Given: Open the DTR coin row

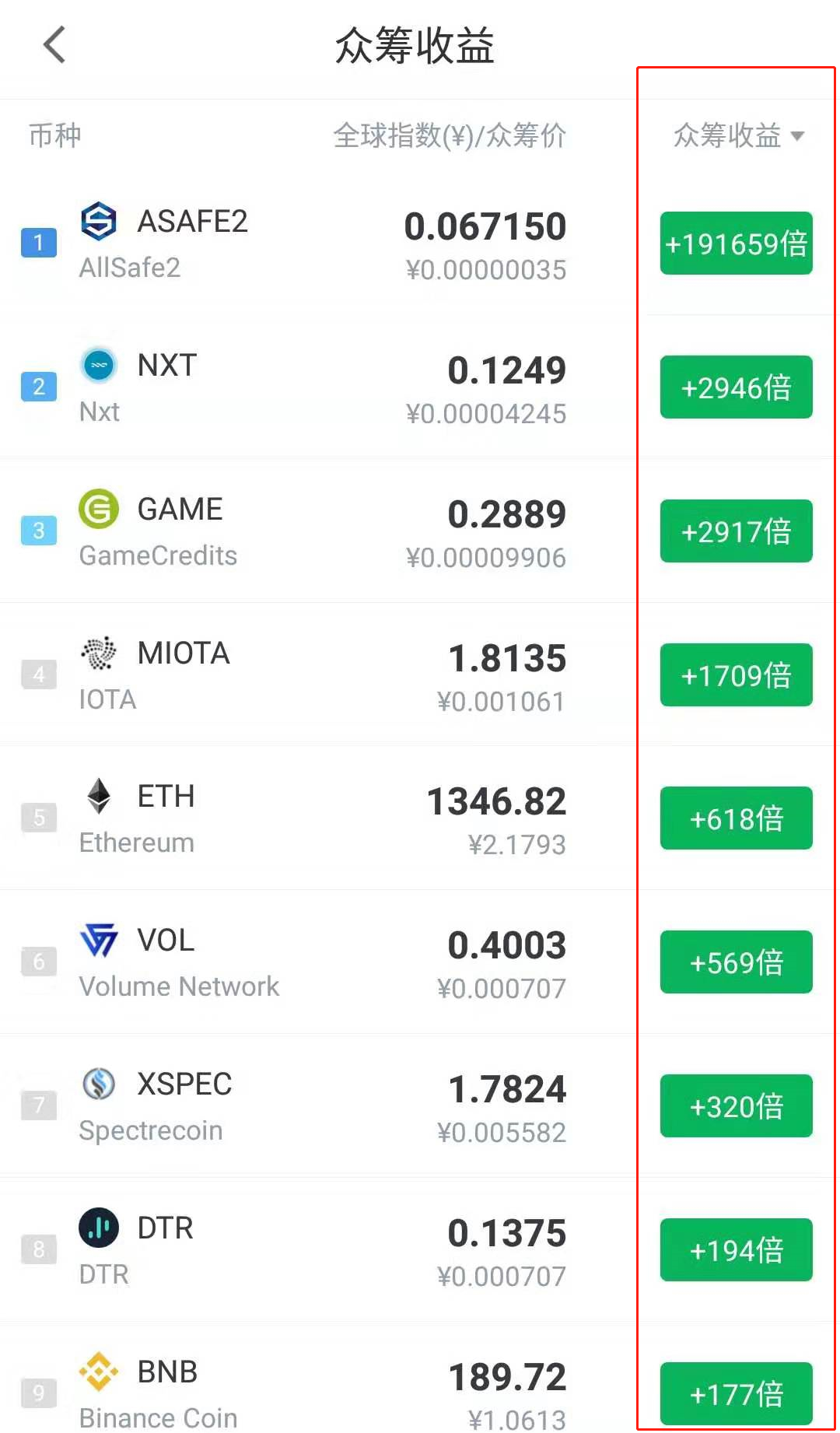Looking at the screenshot, I should (420, 1249).
